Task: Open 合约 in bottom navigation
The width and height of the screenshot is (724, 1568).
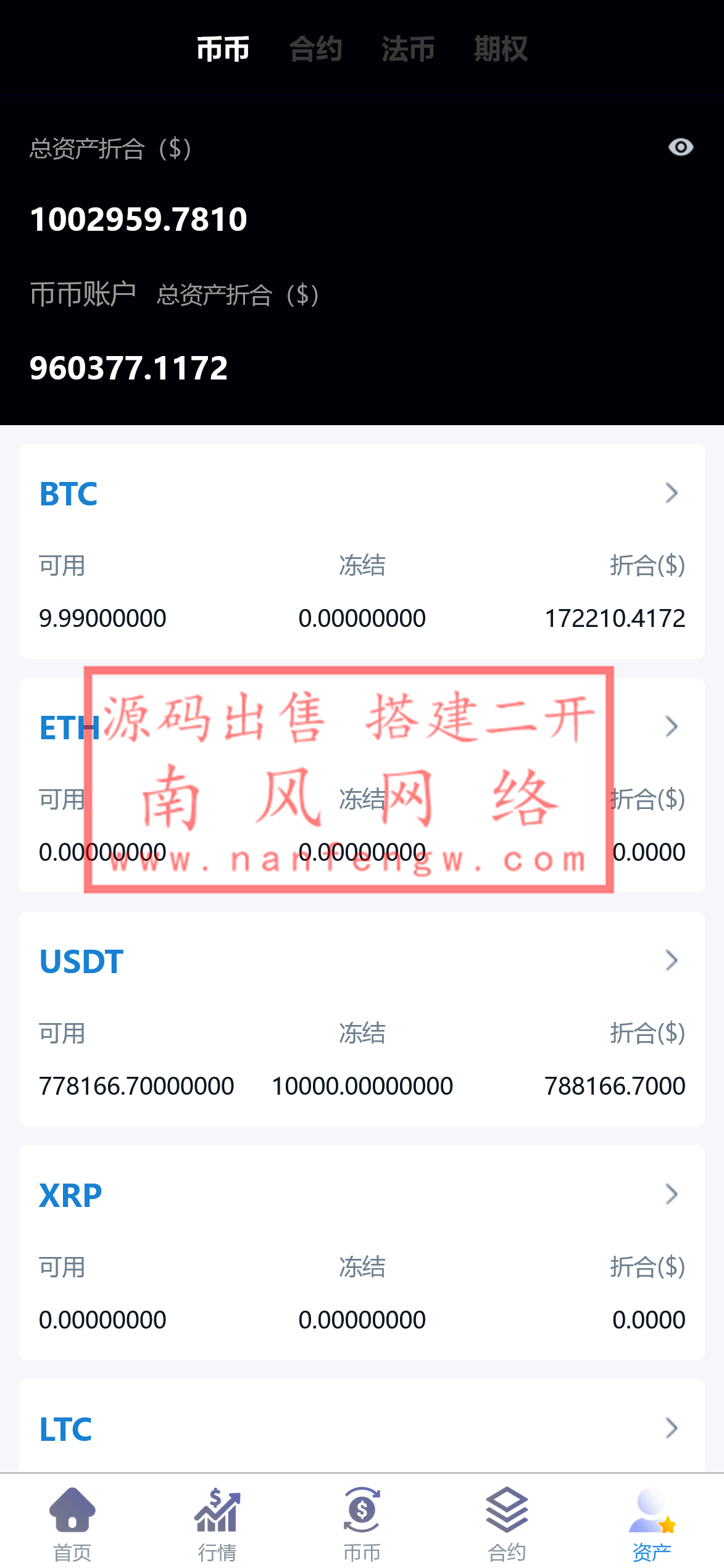Action: (x=507, y=1524)
